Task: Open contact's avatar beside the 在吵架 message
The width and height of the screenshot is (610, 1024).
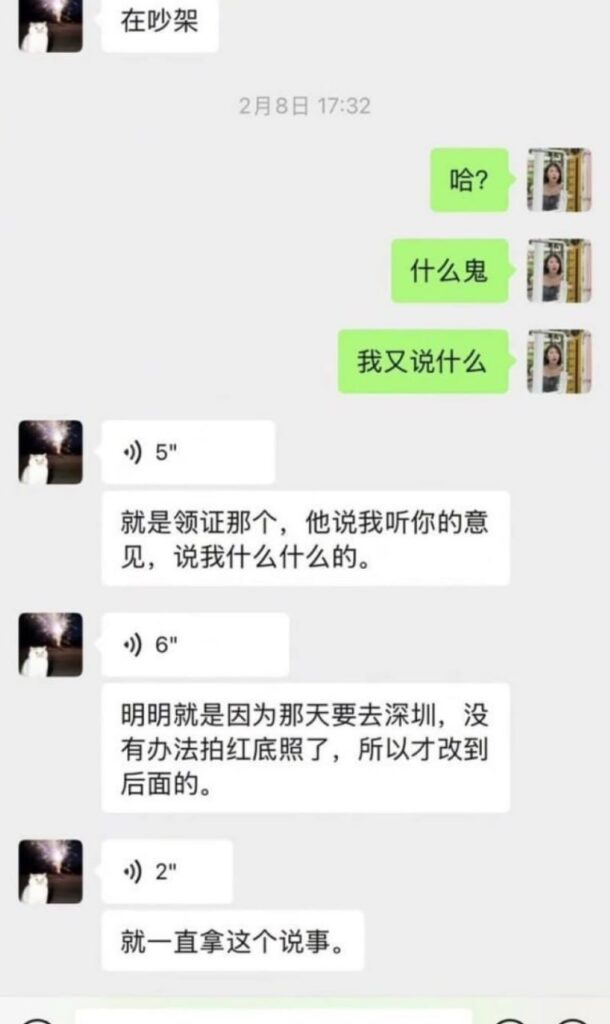Action: (x=50, y=24)
